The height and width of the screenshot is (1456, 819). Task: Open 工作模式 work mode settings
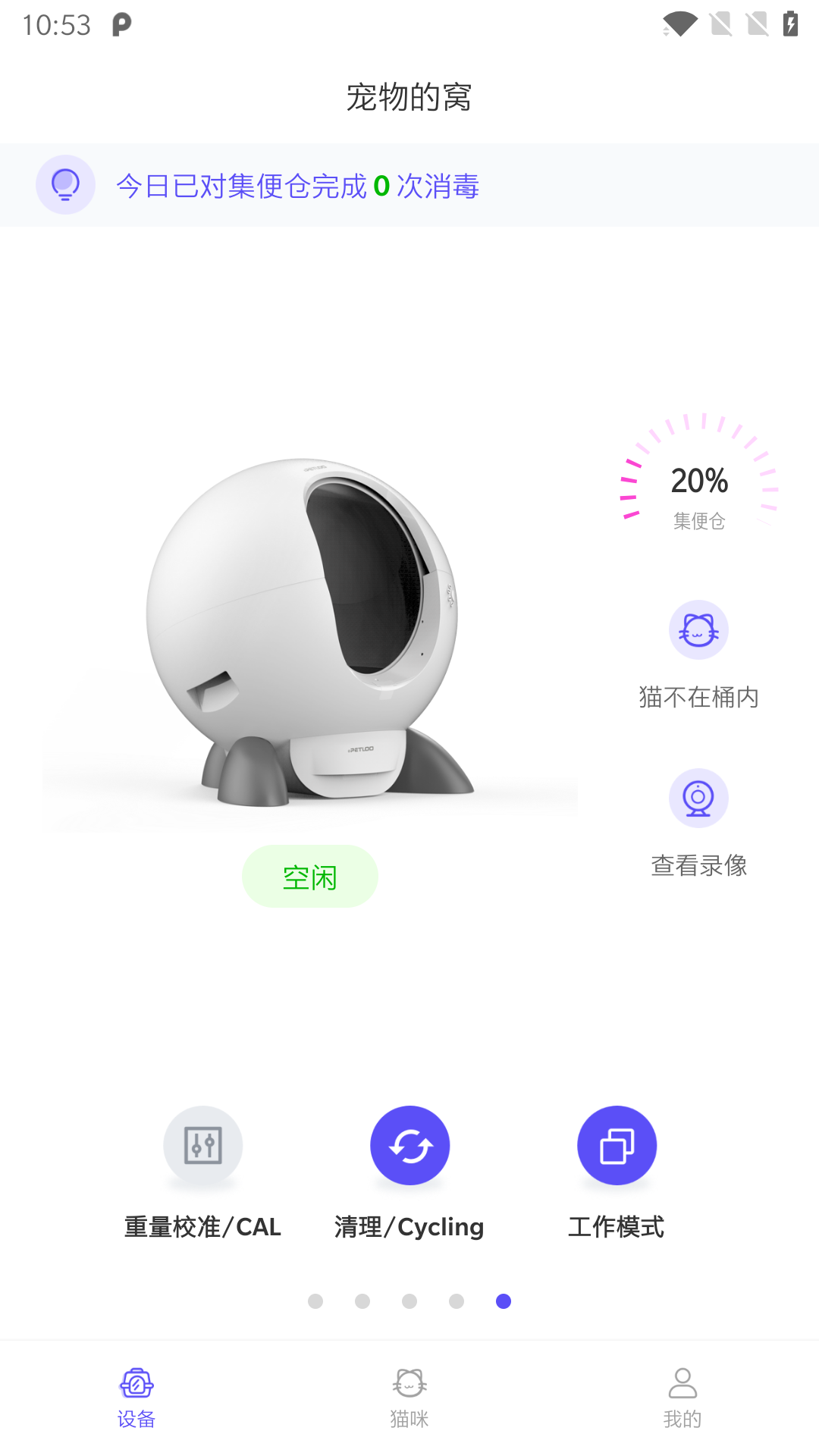[x=617, y=1146]
